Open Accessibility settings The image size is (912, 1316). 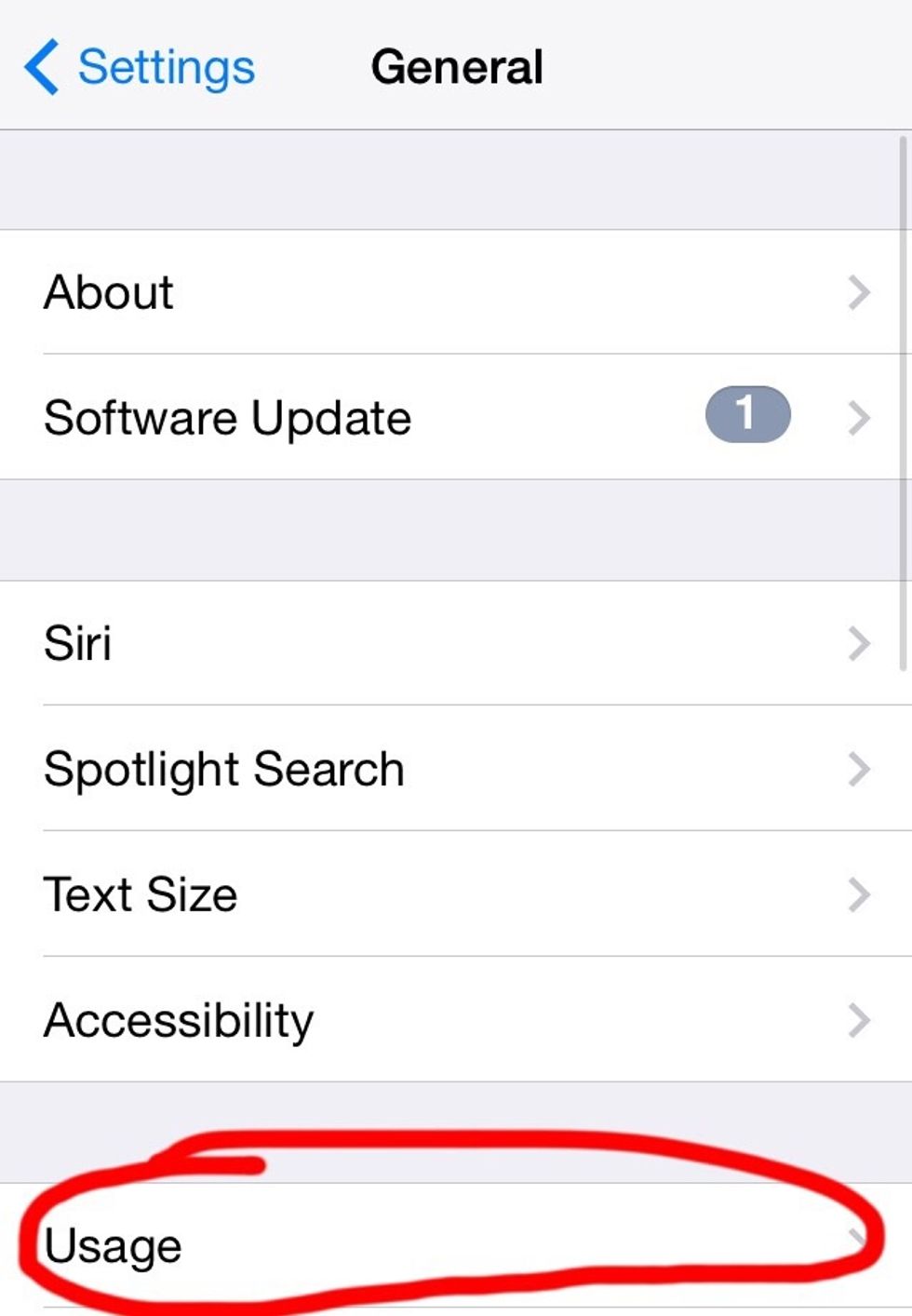click(454, 1020)
